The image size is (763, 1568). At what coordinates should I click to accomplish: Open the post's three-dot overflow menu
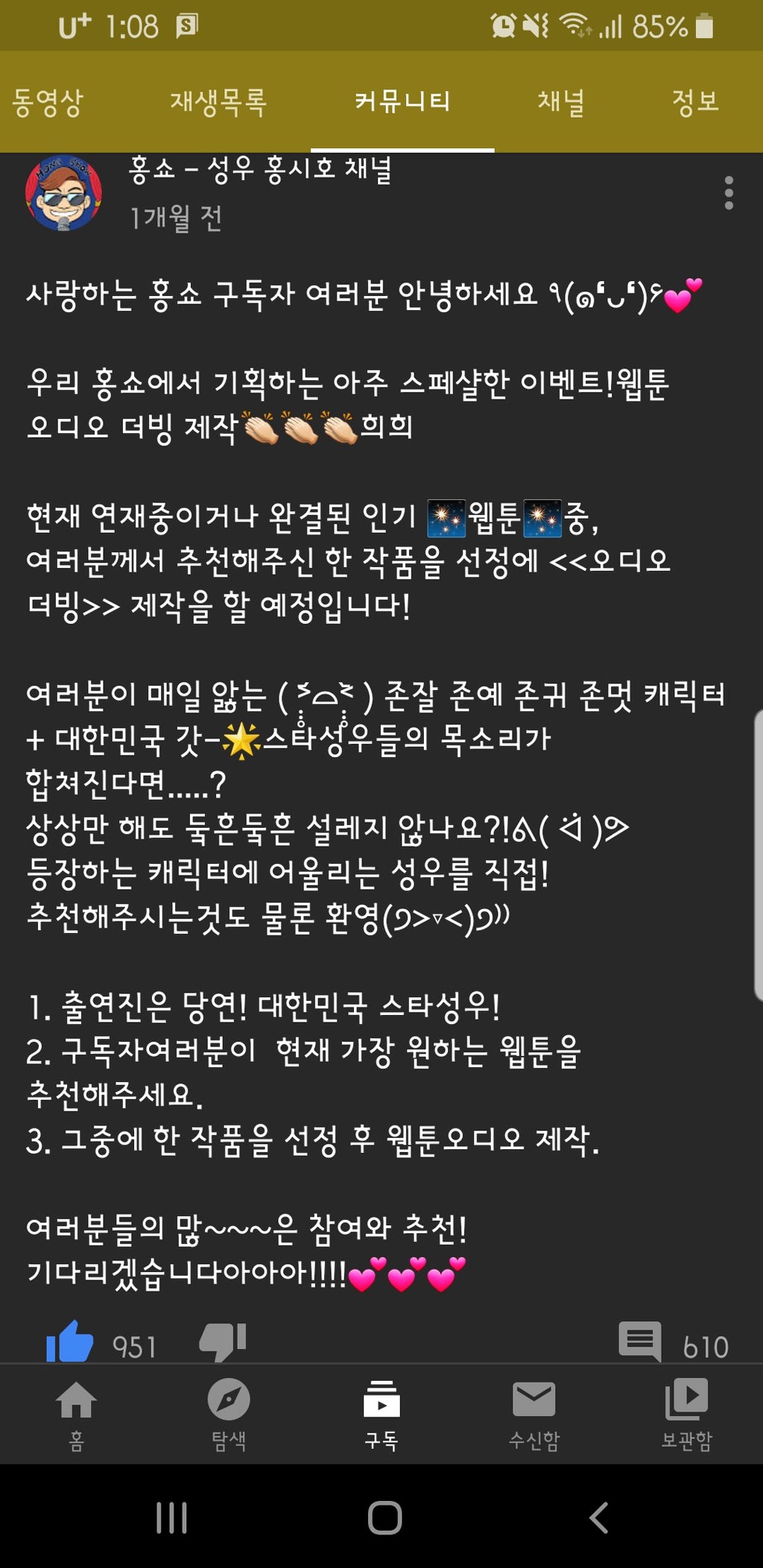click(x=729, y=194)
